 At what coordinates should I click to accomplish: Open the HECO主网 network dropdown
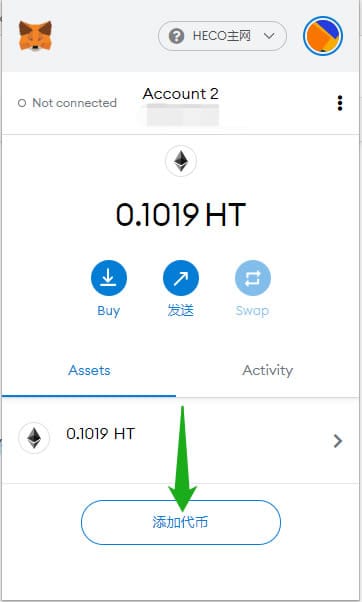click(x=222, y=36)
